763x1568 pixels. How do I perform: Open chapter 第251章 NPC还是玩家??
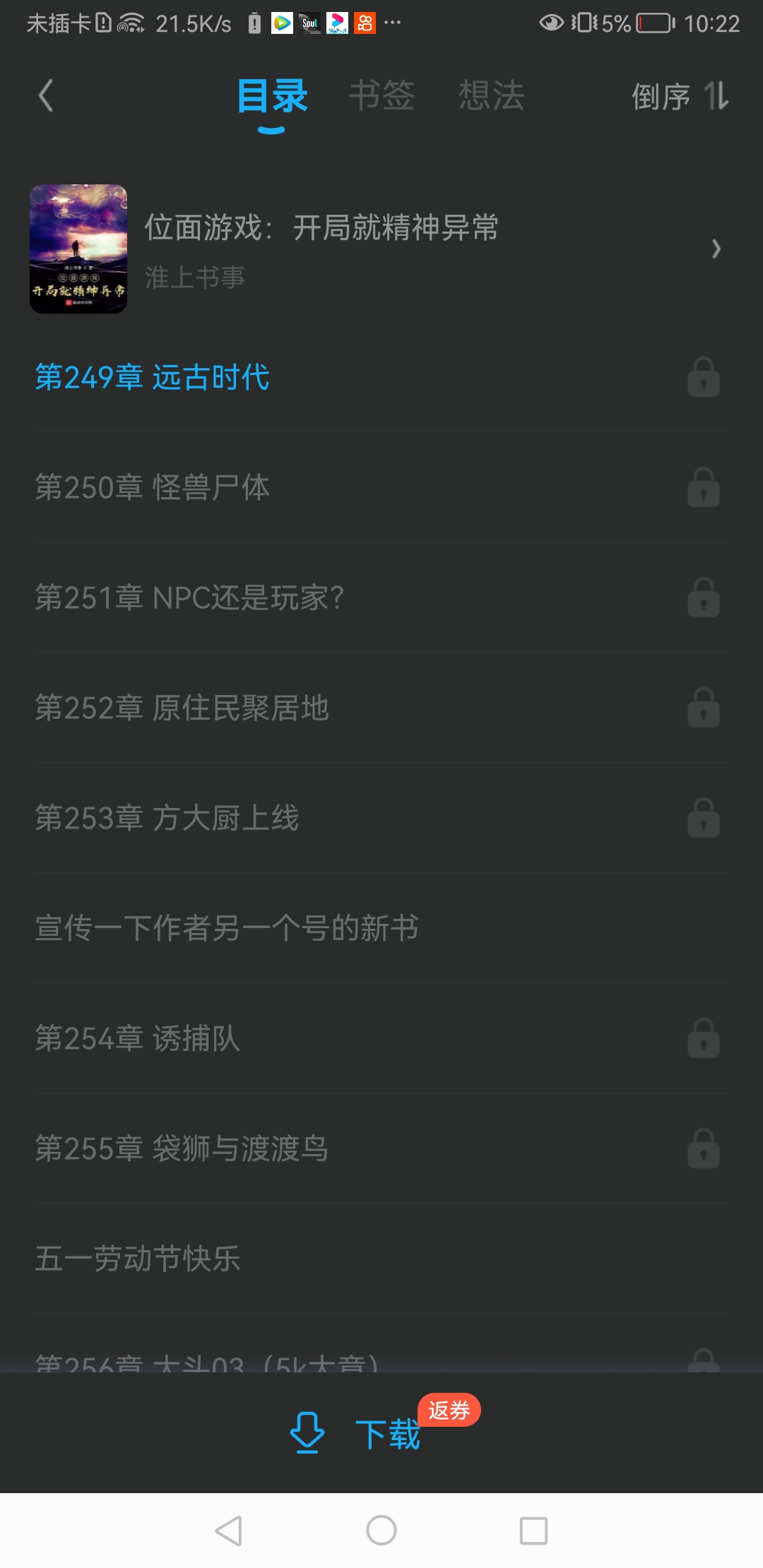pos(381,598)
